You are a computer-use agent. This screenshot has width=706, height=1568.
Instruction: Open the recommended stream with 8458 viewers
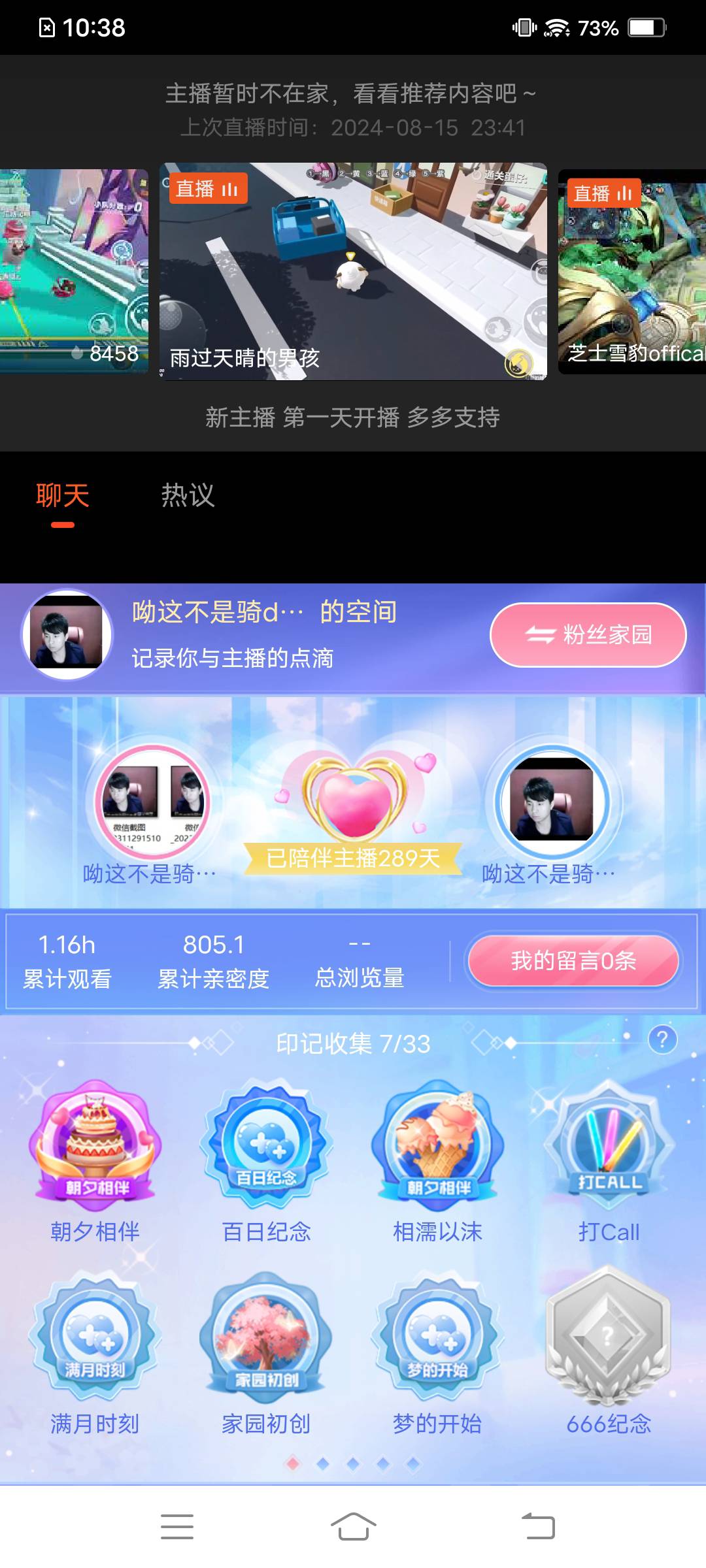click(74, 271)
